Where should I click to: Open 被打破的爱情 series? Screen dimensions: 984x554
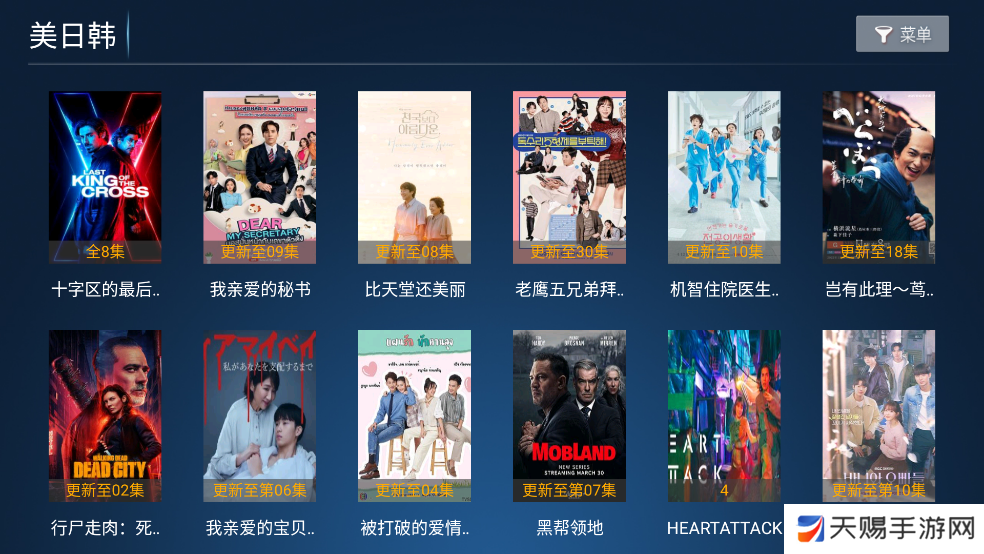(x=414, y=415)
